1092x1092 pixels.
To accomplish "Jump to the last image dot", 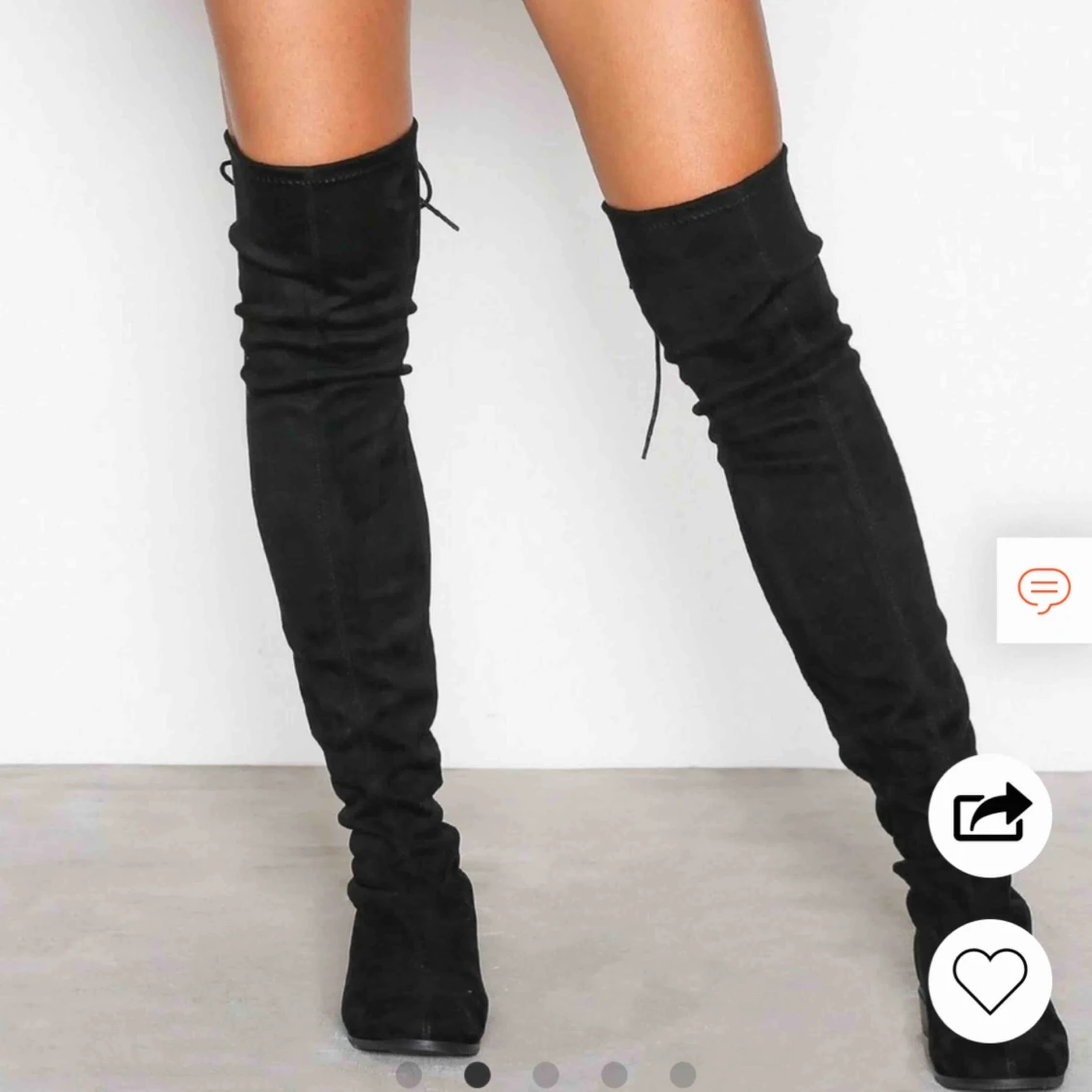I will 682,1075.
